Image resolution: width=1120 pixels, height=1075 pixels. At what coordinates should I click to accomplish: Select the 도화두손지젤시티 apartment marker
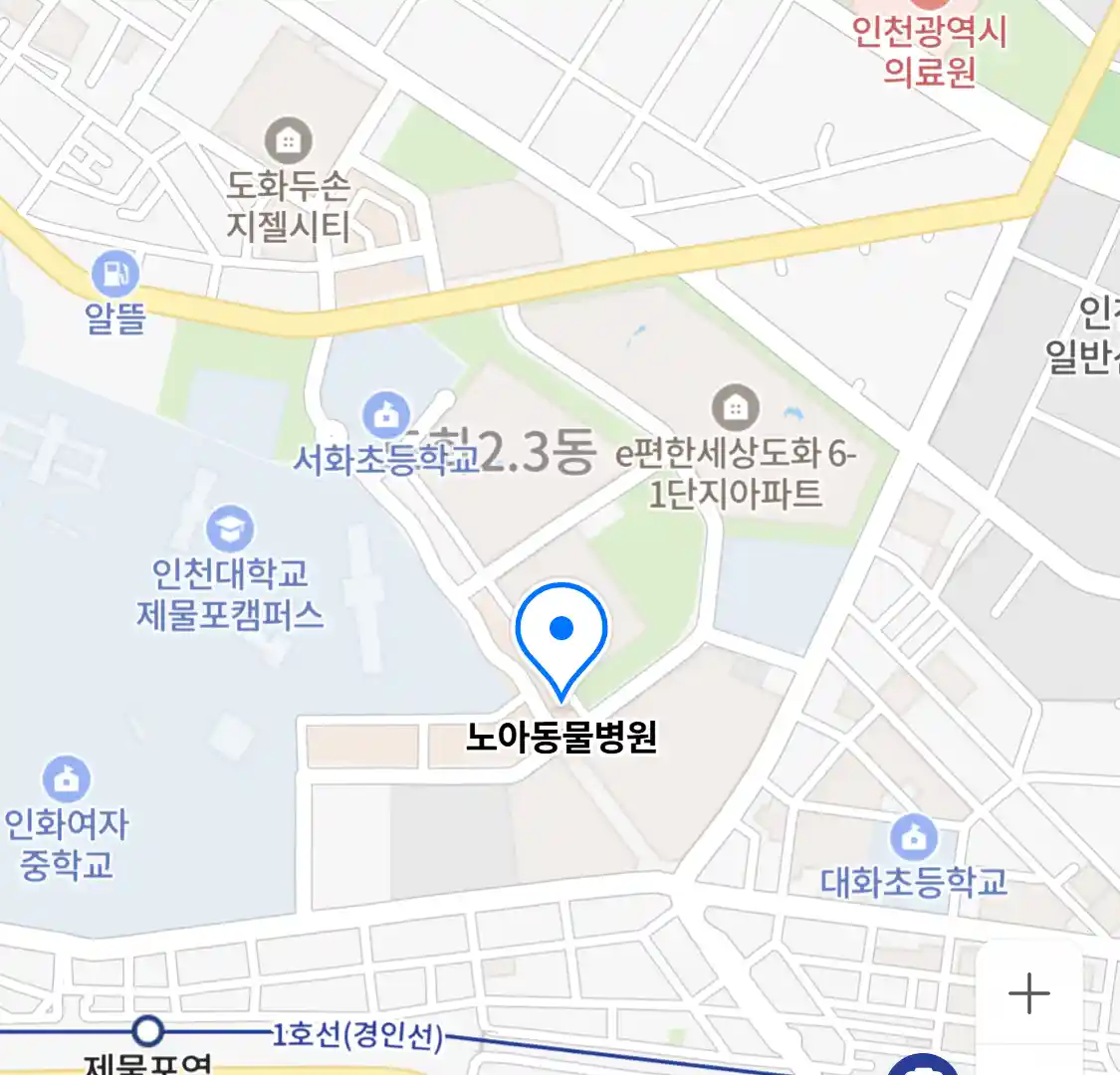288,142
